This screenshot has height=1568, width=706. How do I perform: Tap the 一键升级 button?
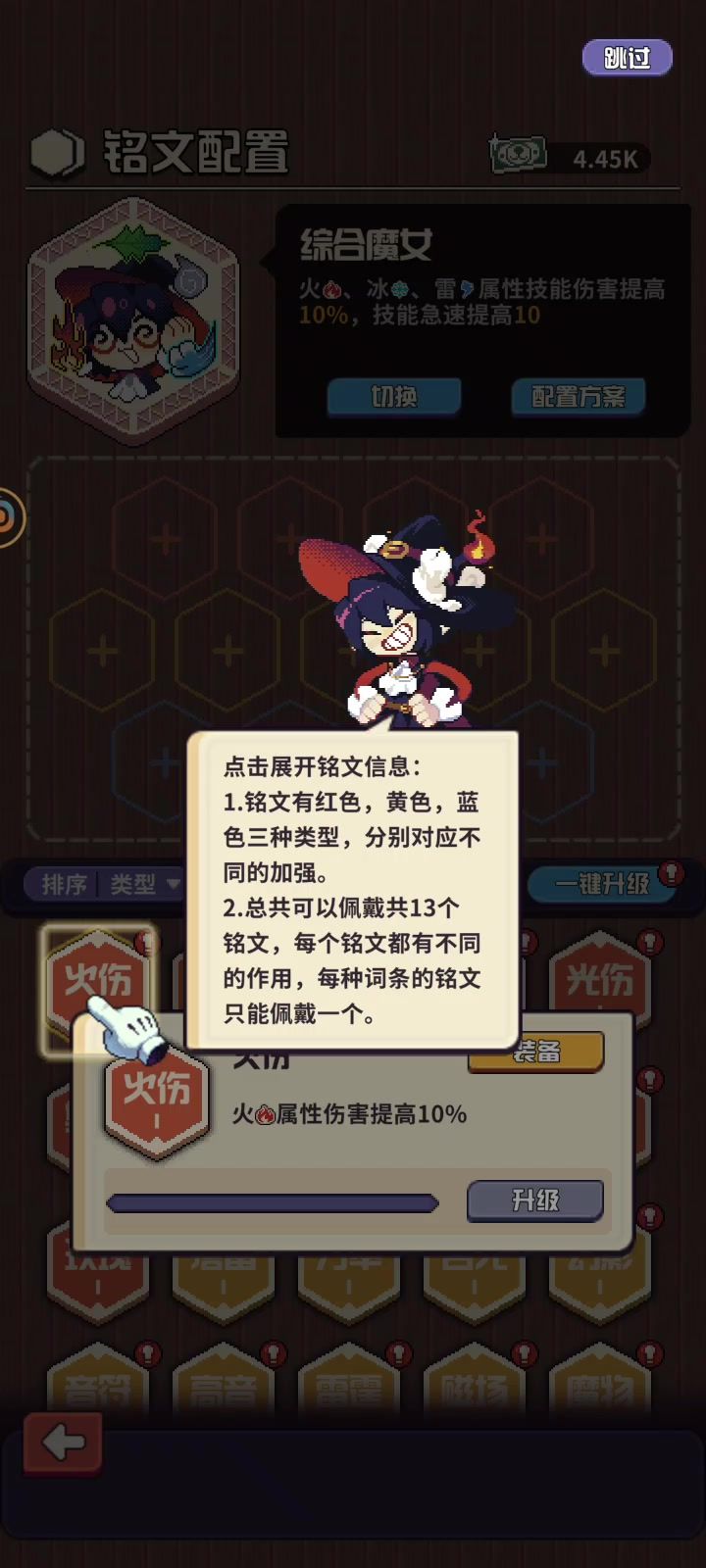click(602, 884)
